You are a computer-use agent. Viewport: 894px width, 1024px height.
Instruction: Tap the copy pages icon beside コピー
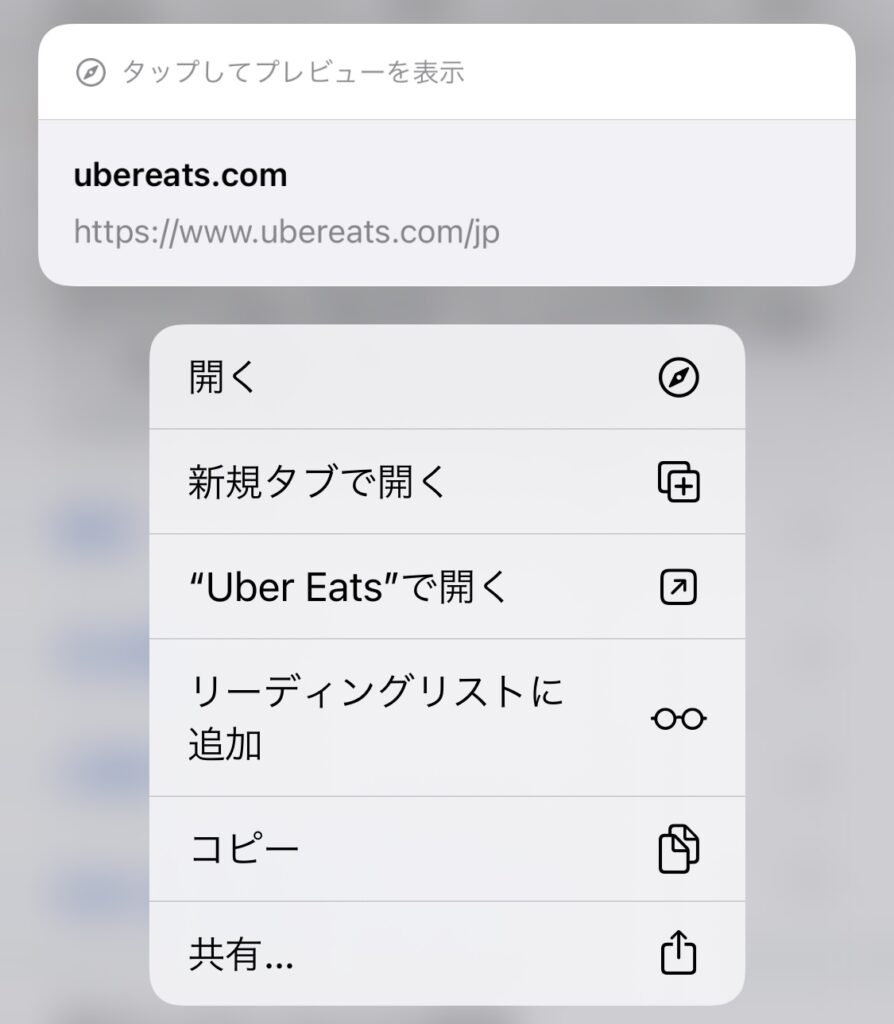tap(679, 846)
